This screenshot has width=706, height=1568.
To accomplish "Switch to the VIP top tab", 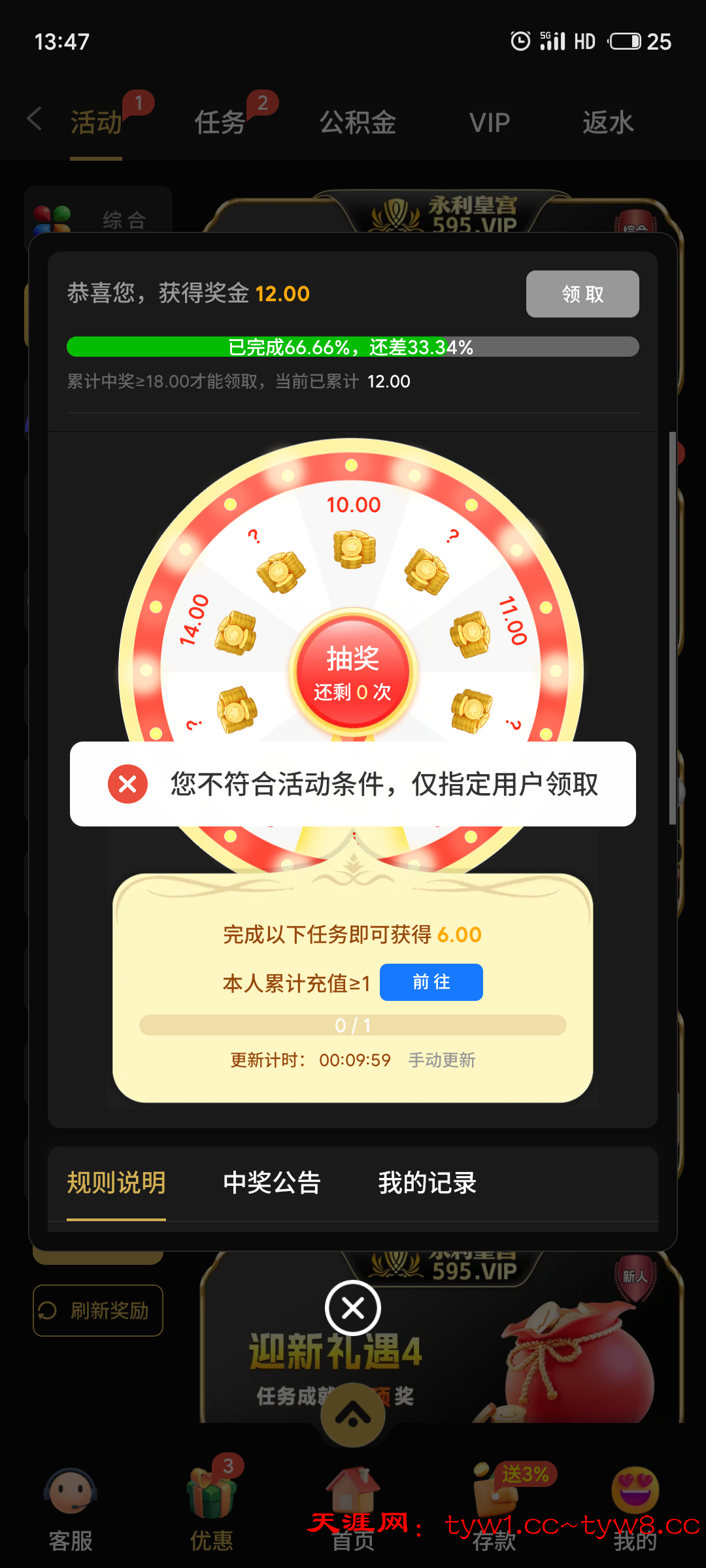I will coord(489,122).
